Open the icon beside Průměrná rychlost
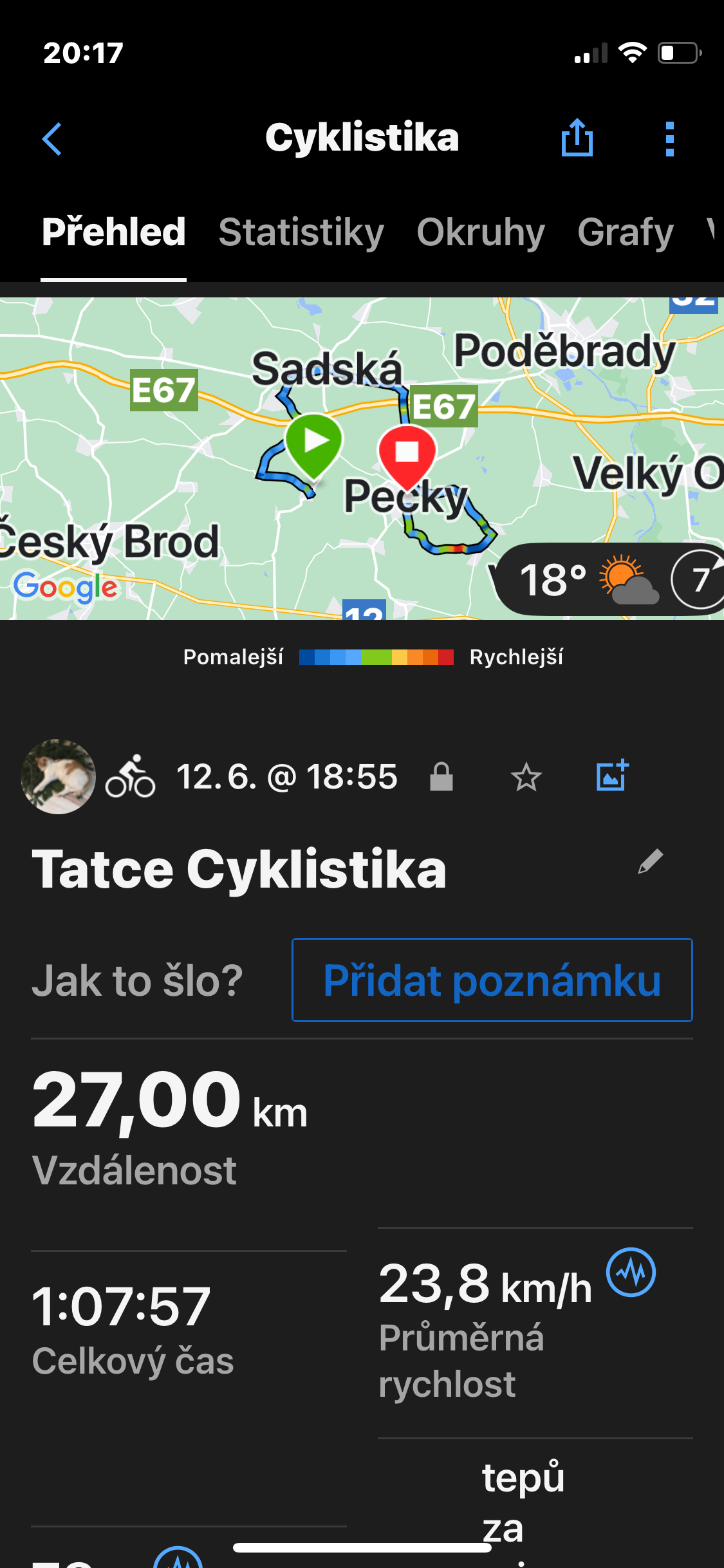Viewport: 724px width, 1568px height. [631, 1272]
